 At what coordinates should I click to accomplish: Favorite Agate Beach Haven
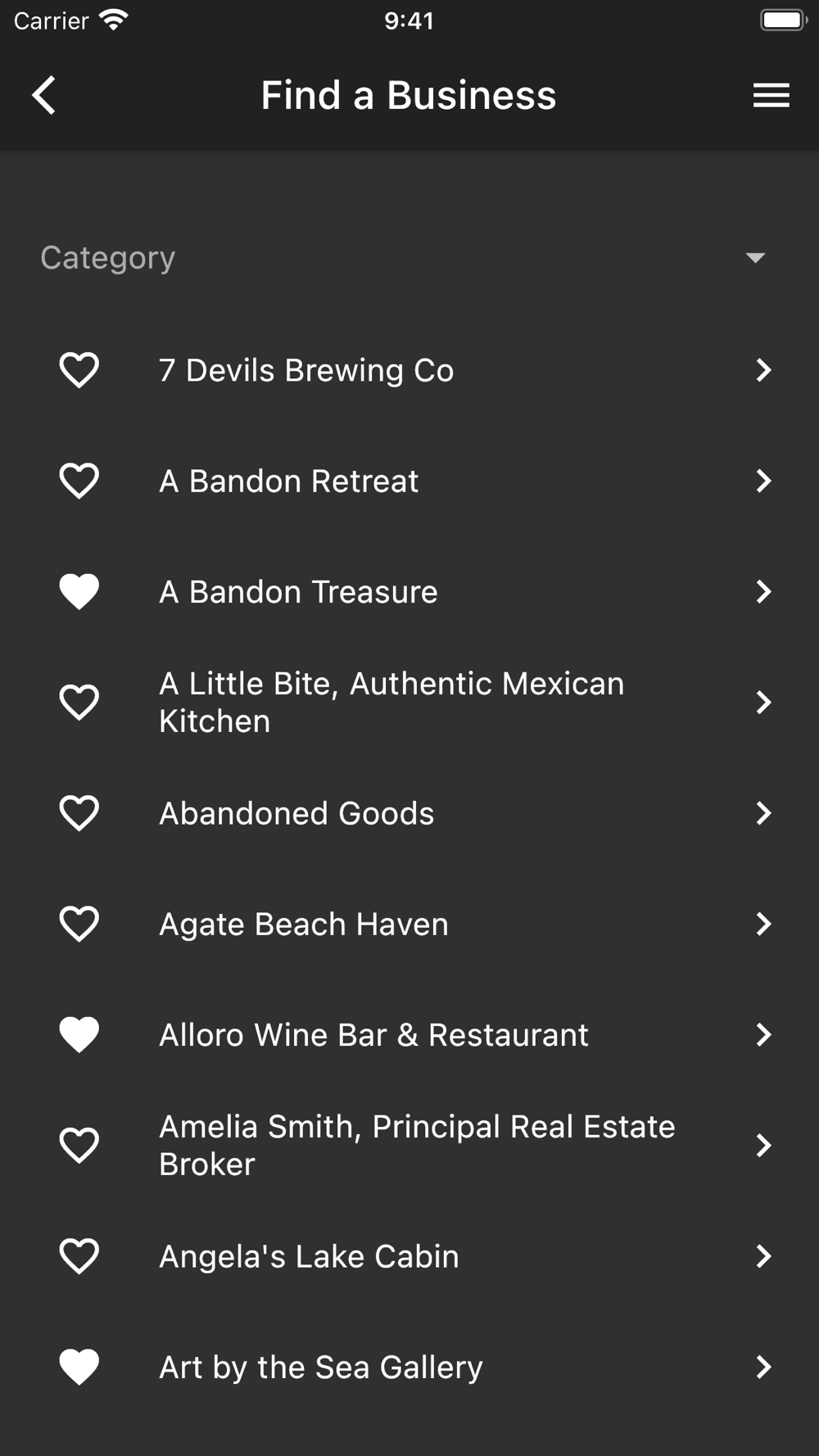pyautogui.click(x=79, y=924)
